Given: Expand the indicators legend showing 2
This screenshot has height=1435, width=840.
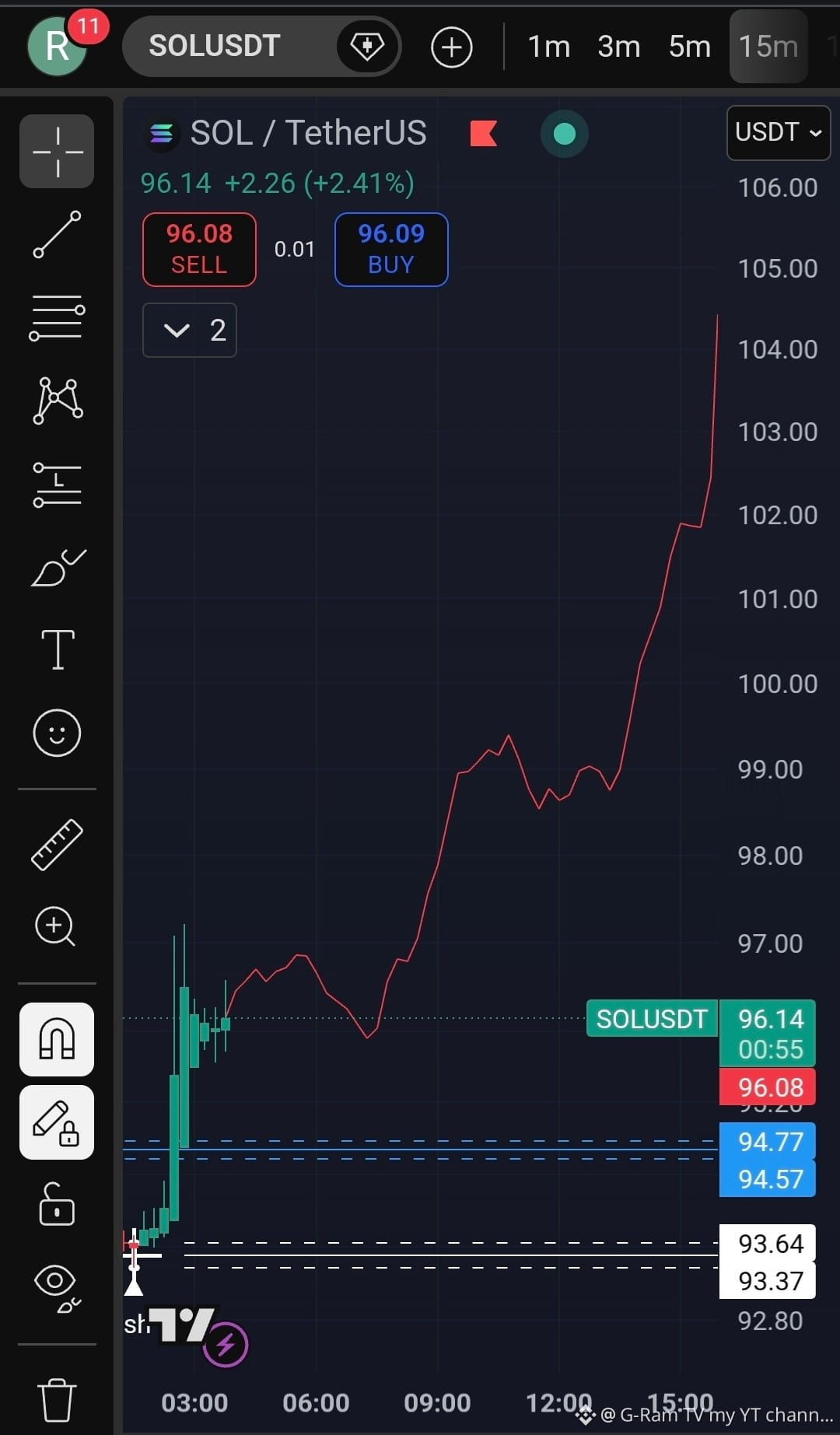Looking at the screenshot, I should 190,330.
